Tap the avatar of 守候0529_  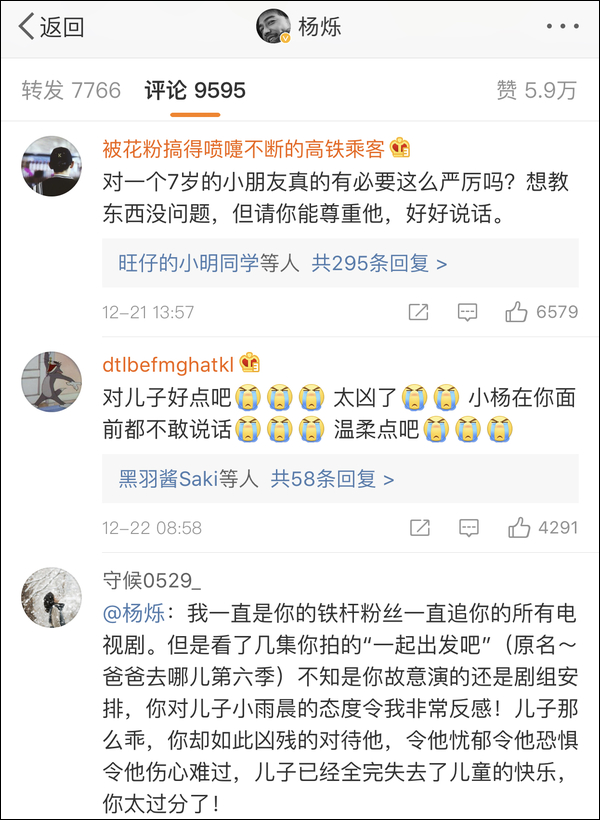pyautogui.click(x=51, y=597)
